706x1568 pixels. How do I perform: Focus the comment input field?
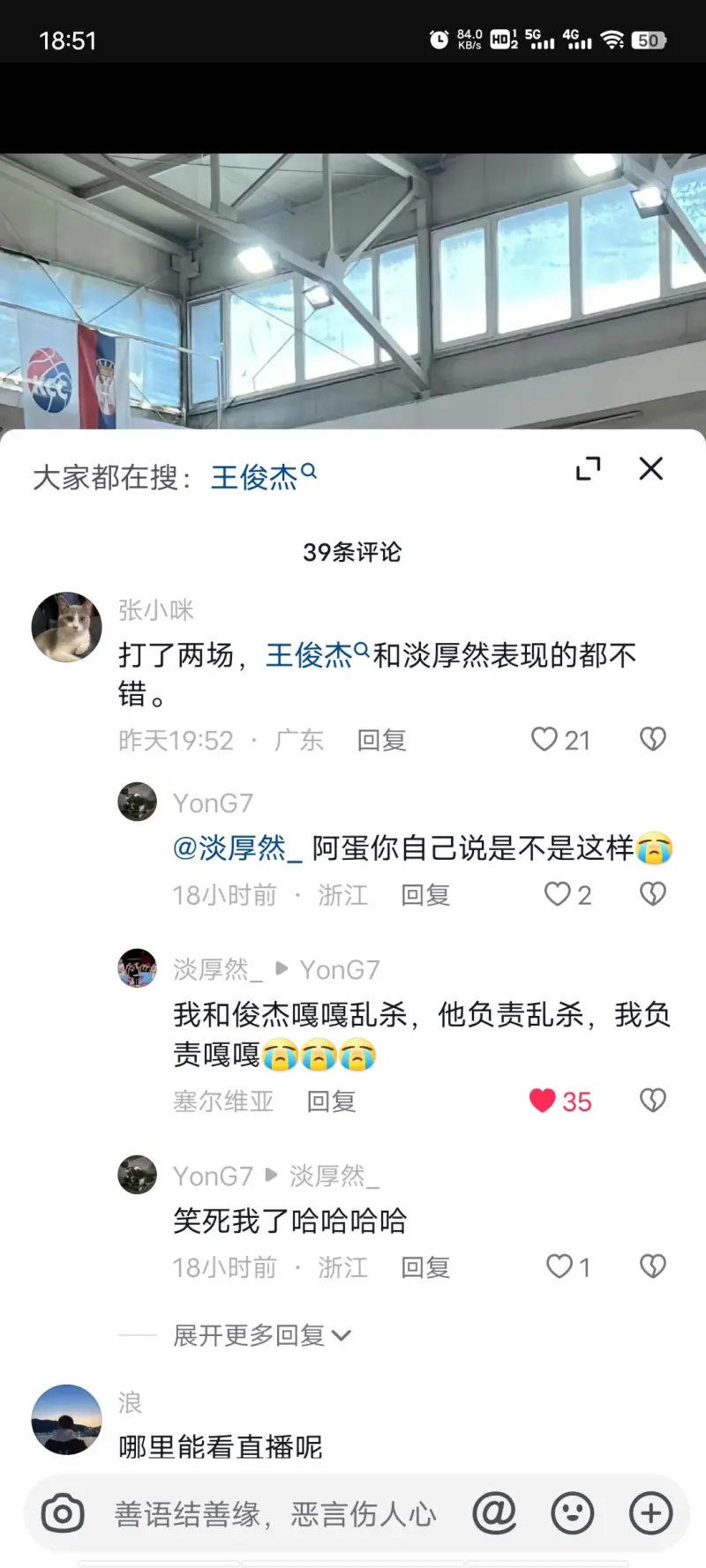coord(275,1514)
